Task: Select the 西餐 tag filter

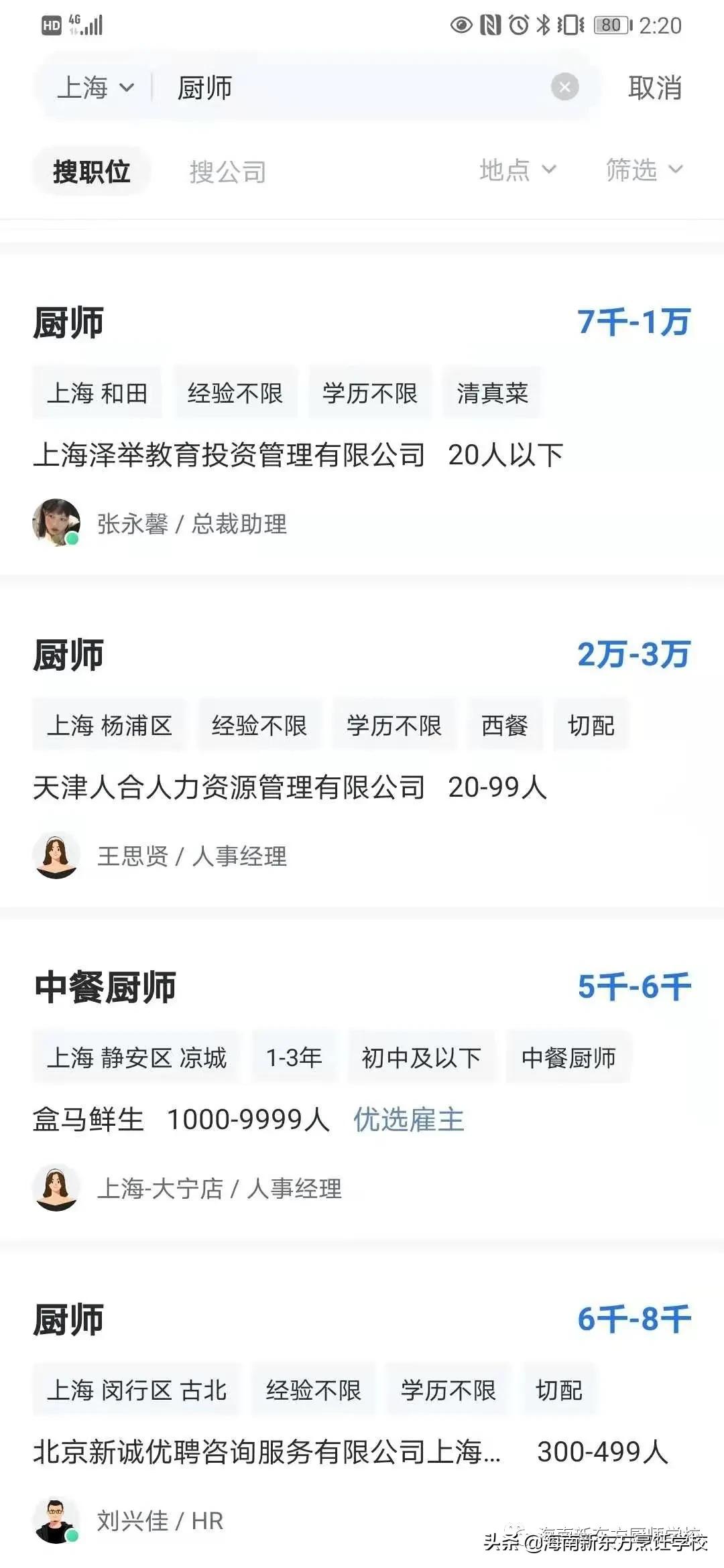Action: pyautogui.click(x=504, y=726)
